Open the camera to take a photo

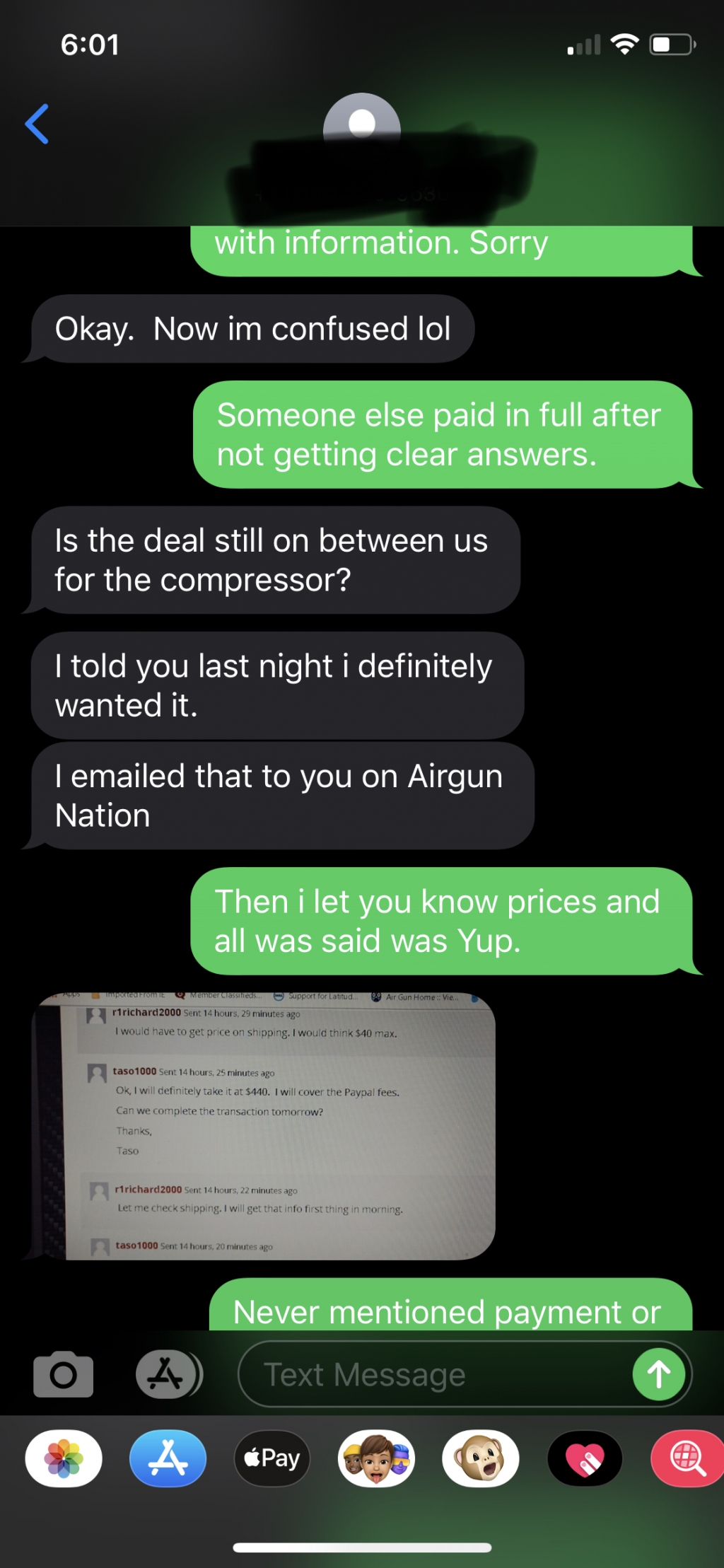(x=63, y=1374)
